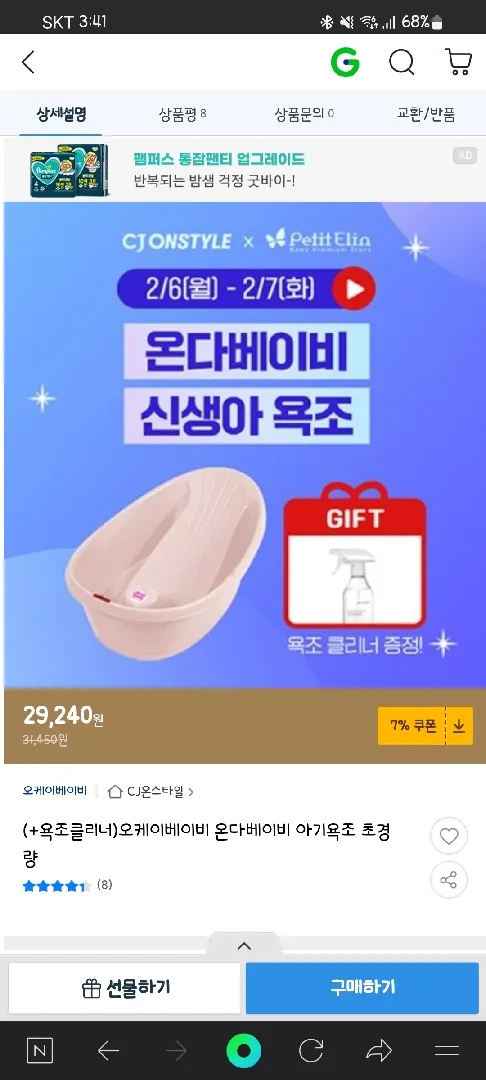The width and height of the screenshot is (486, 1080).
Task: Open the 오케이베이비 brand link
Action: tap(54, 791)
